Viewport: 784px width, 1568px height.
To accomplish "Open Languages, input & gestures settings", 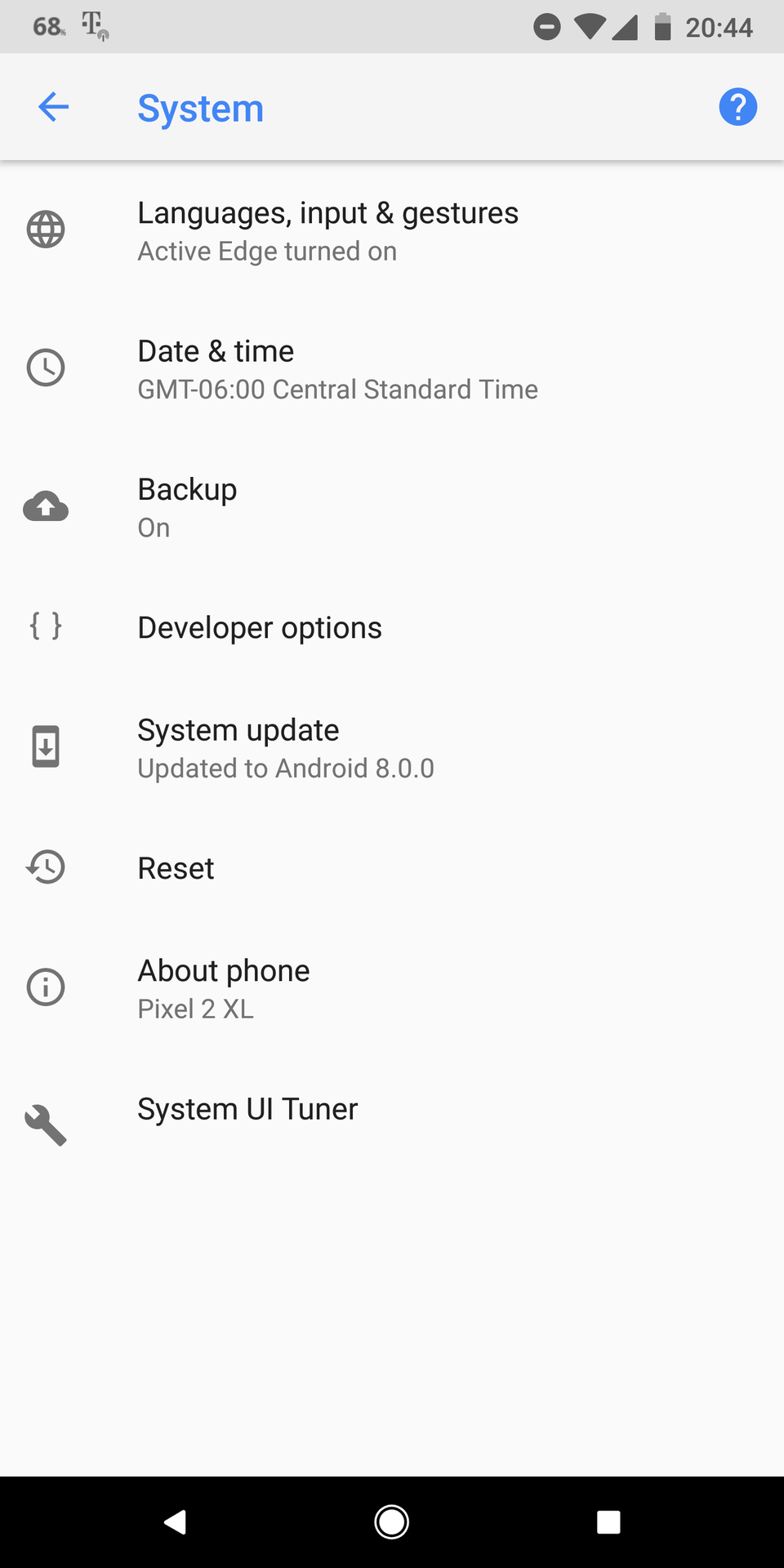I will 392,231.
